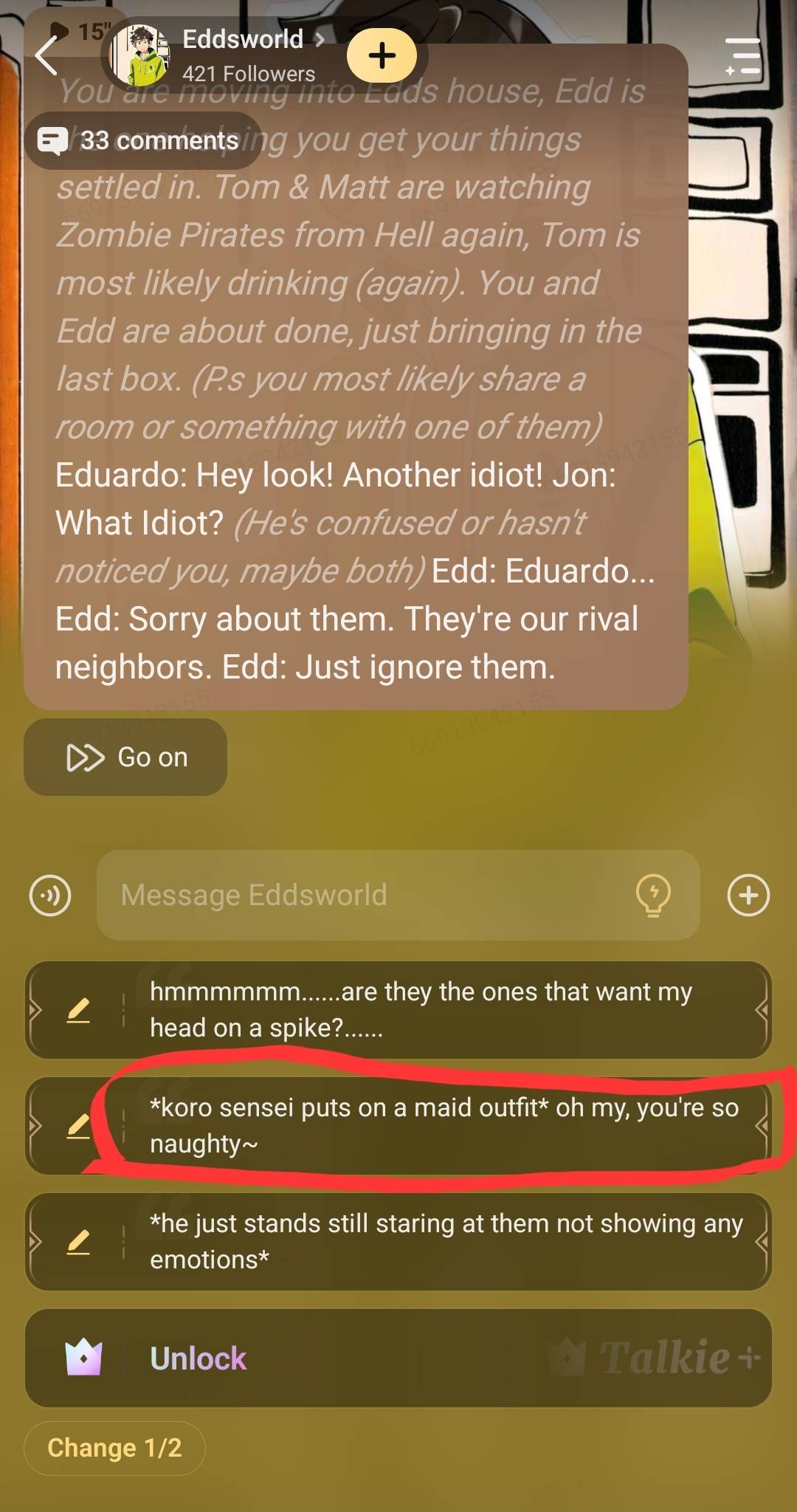Follow Eddsworld with the yellow plus button
The height and width of the screenshot is (1512, 797).
[x=382, y=56]
